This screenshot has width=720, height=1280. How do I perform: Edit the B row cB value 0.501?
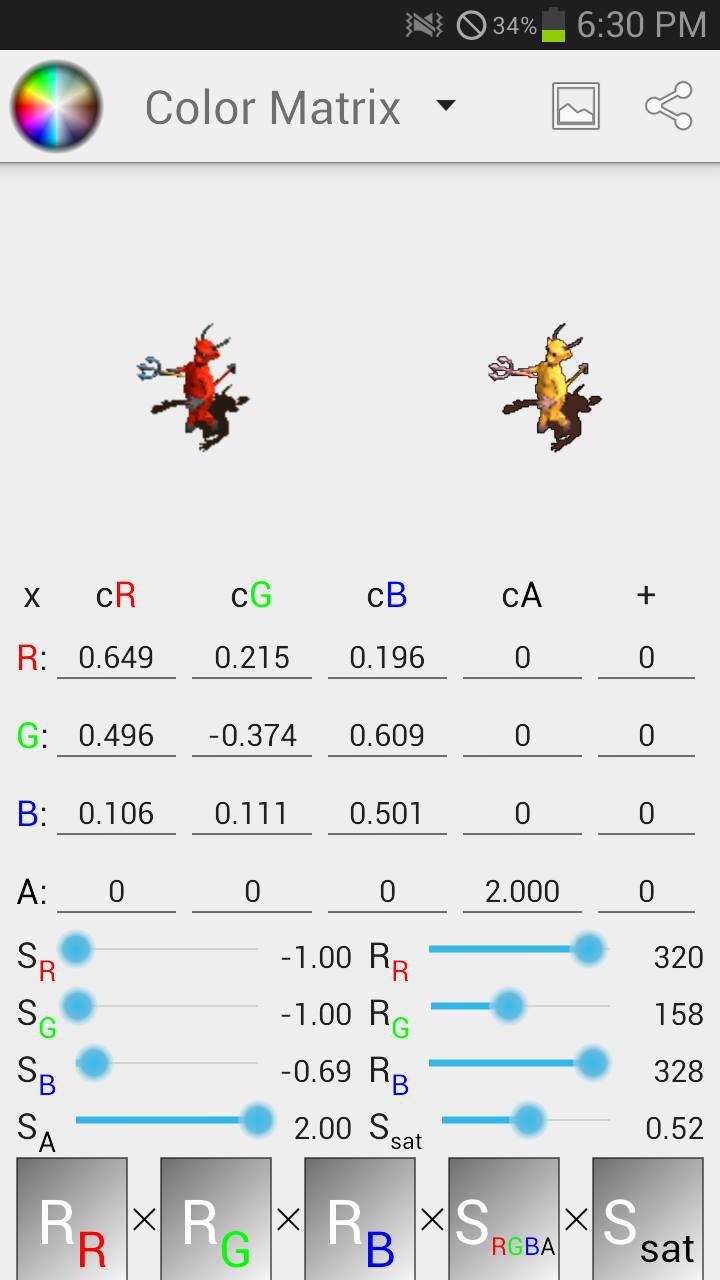pyautogui.click(x=387, y=814)
